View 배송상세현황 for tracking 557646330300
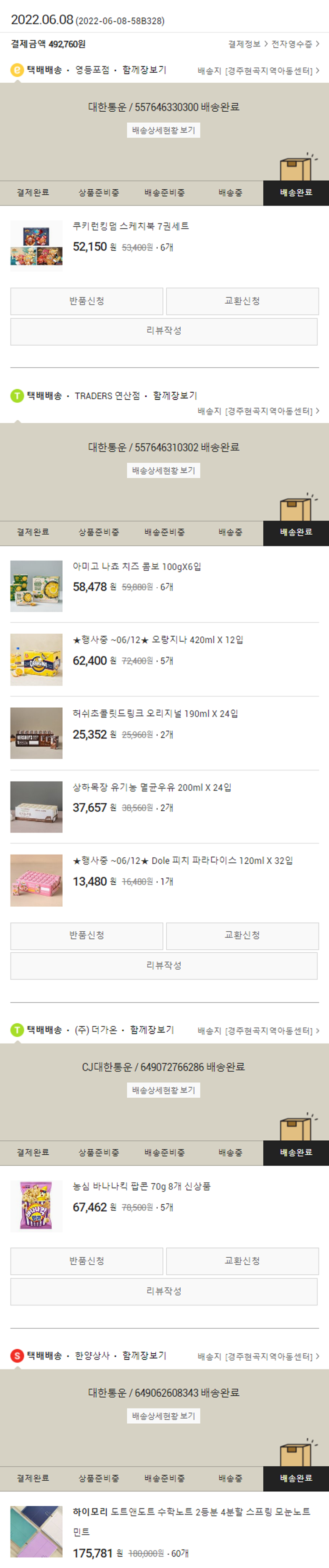Screen dimensions: 329x1568 163,130
